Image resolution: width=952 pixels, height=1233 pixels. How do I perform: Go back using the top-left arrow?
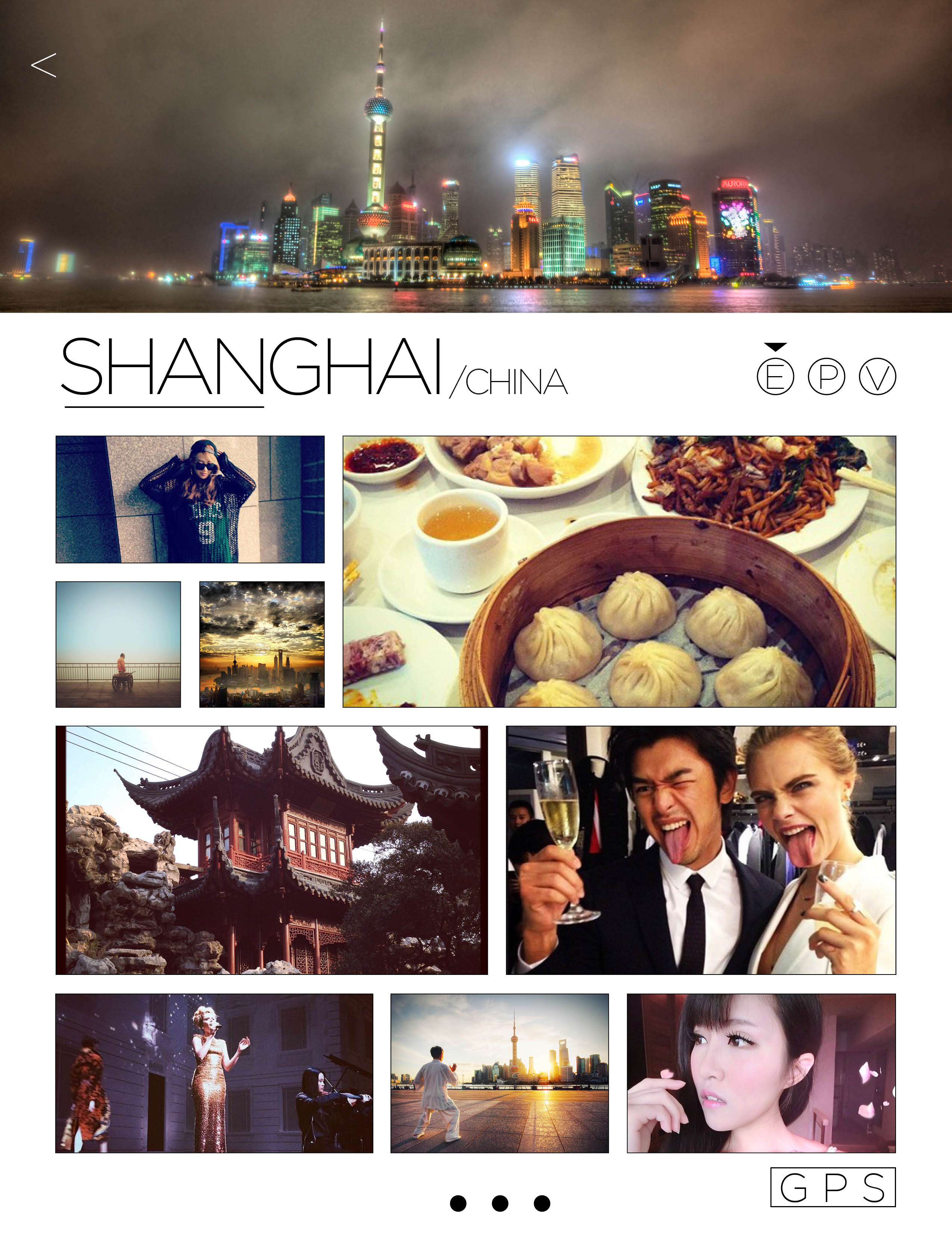click(x=43, y=65)
